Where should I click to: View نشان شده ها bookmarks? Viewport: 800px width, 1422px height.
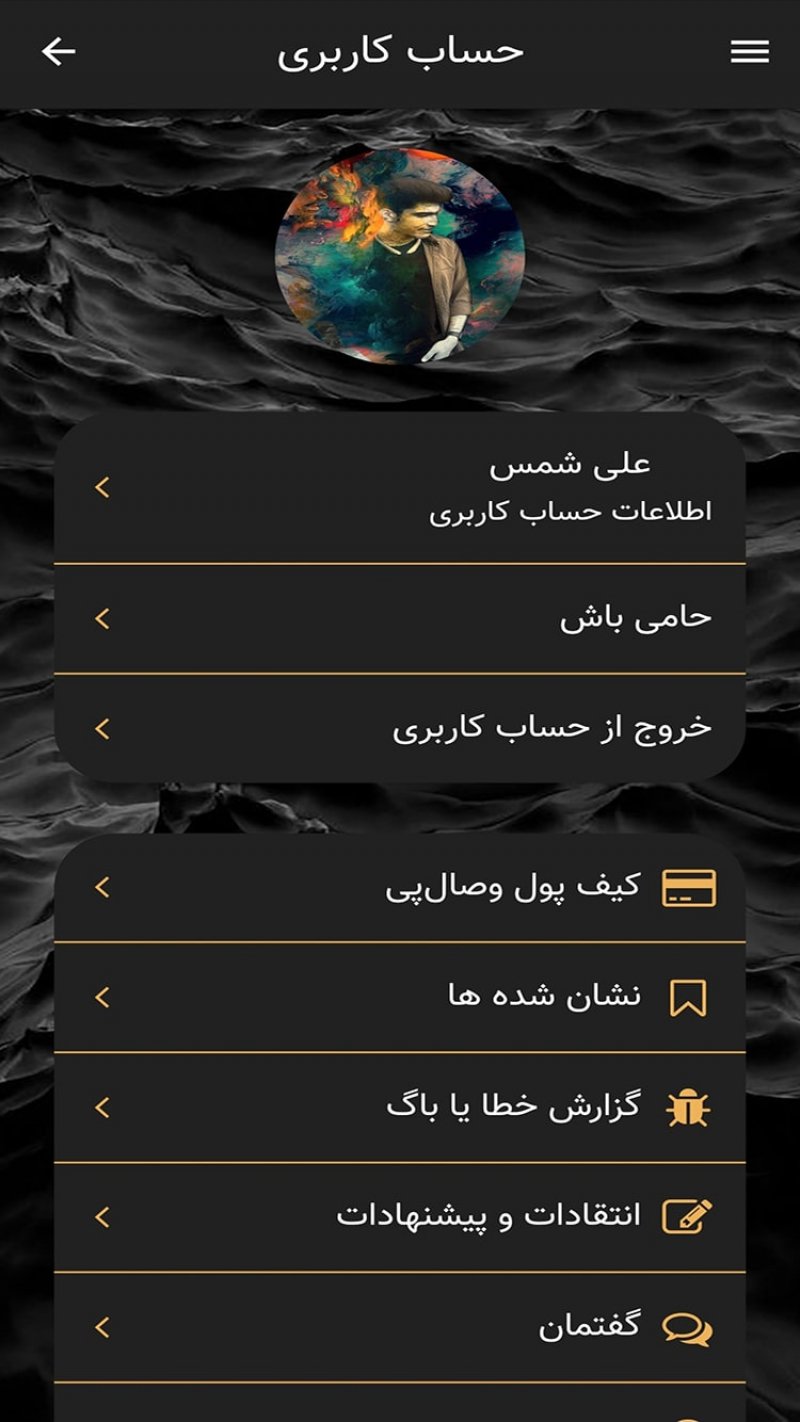pos(400,997)
